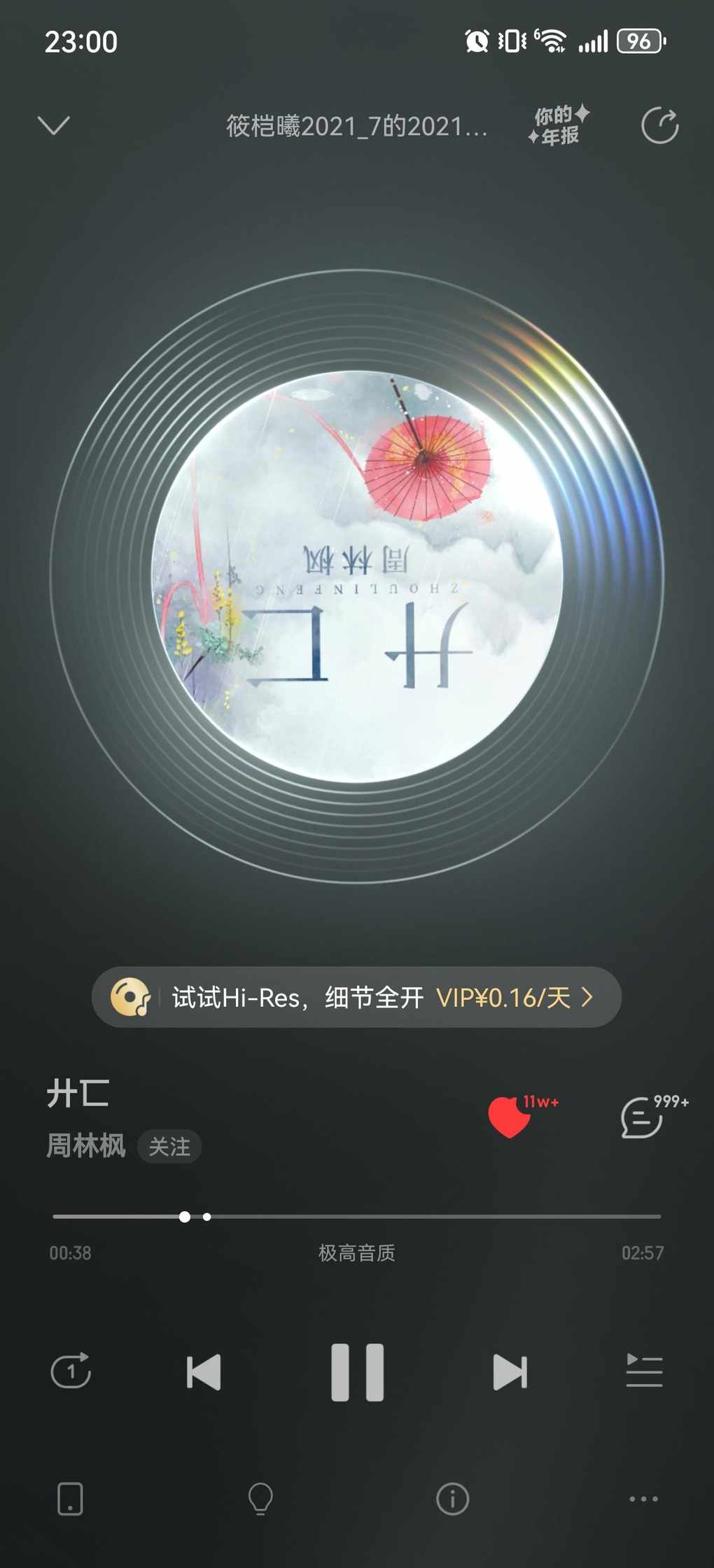Open the Hi-Res VIP trial banner
This screenshot has height=1568, width=714.
[356, 997]
